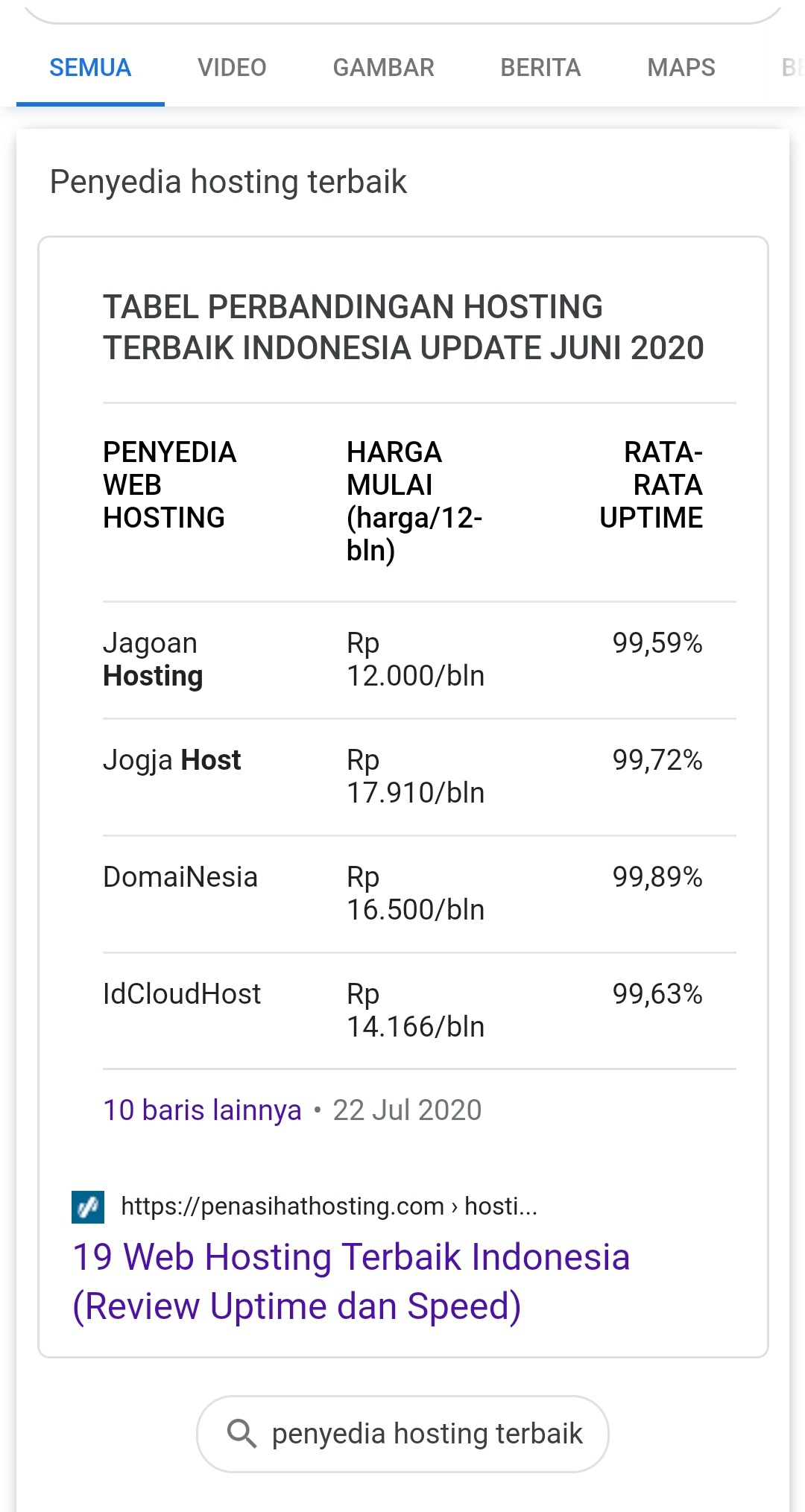This screenshot has width=805, height=1512.
Task: Click the '22 Jul 2020' date text
Action: (x=407, y=1110)
